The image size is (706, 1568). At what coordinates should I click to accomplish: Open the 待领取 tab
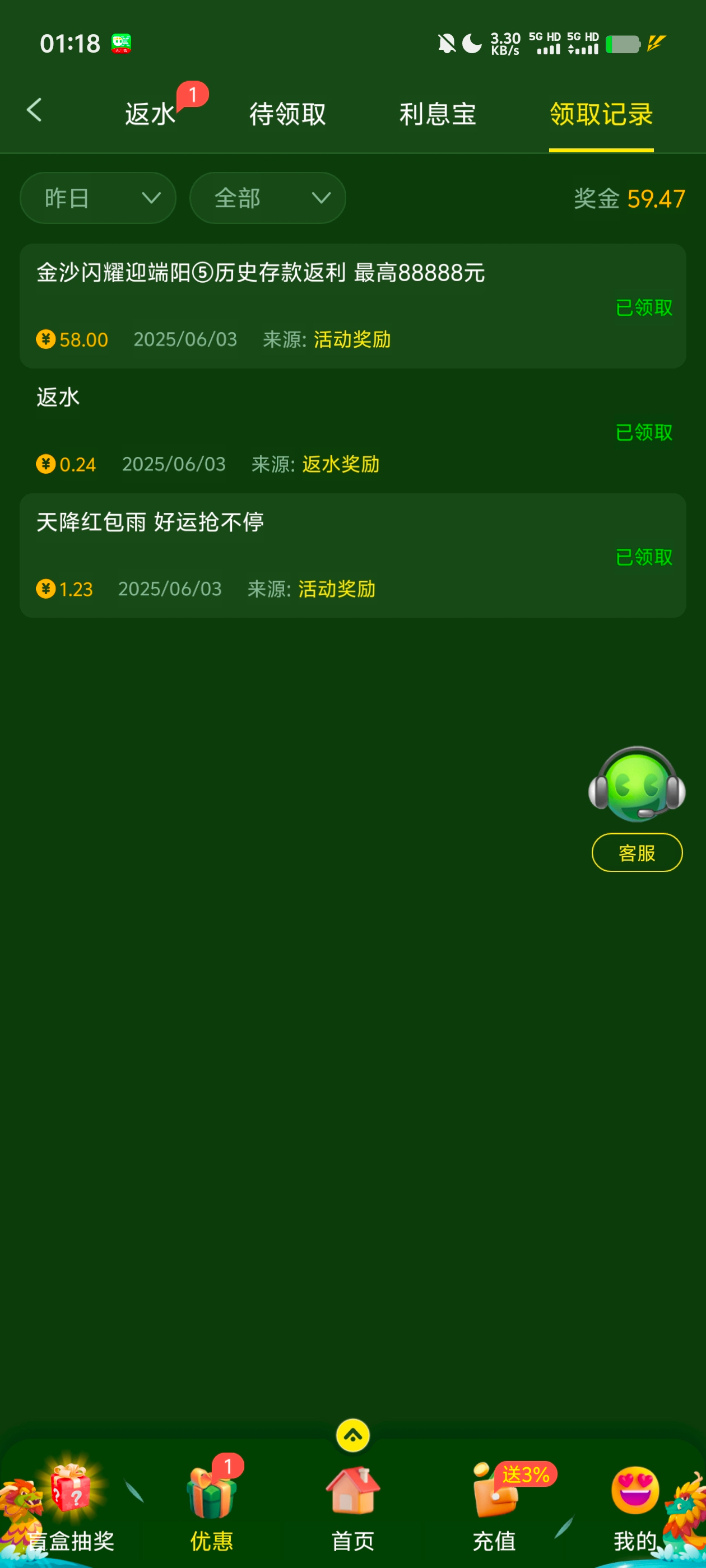tap(287, 114)
